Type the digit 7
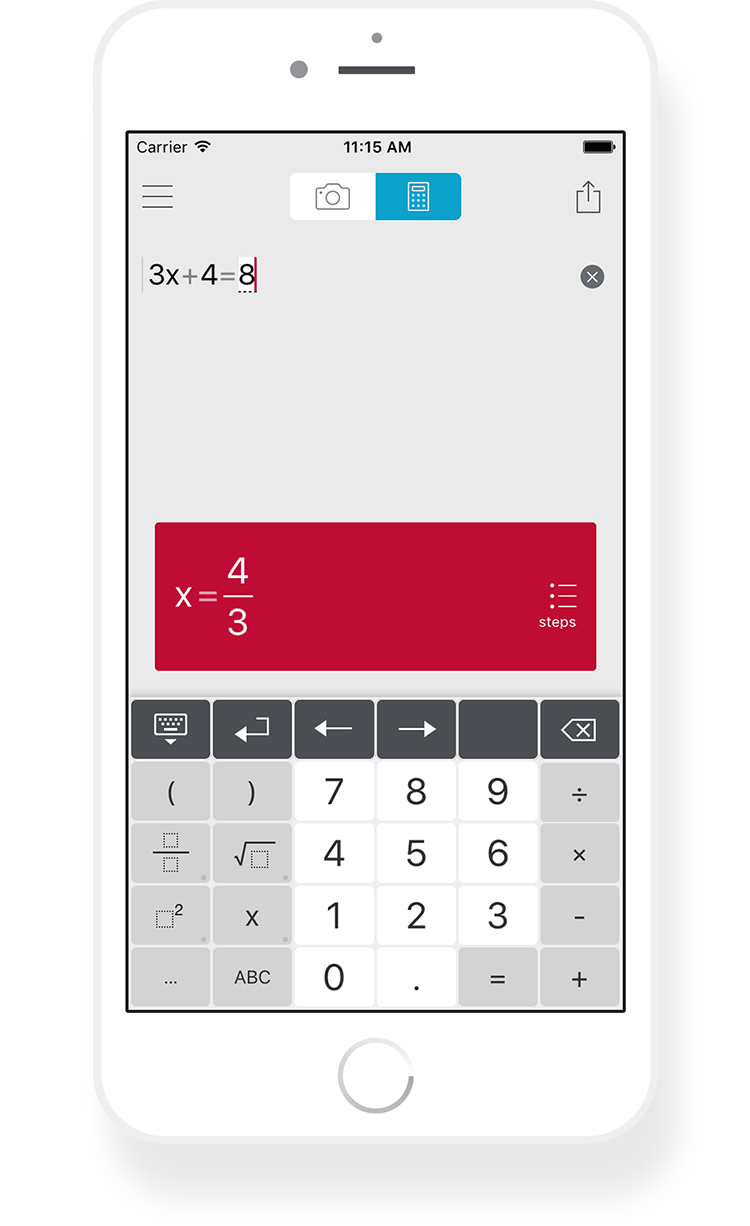The width and height of the screenshot is (750, 1226). 334,792
